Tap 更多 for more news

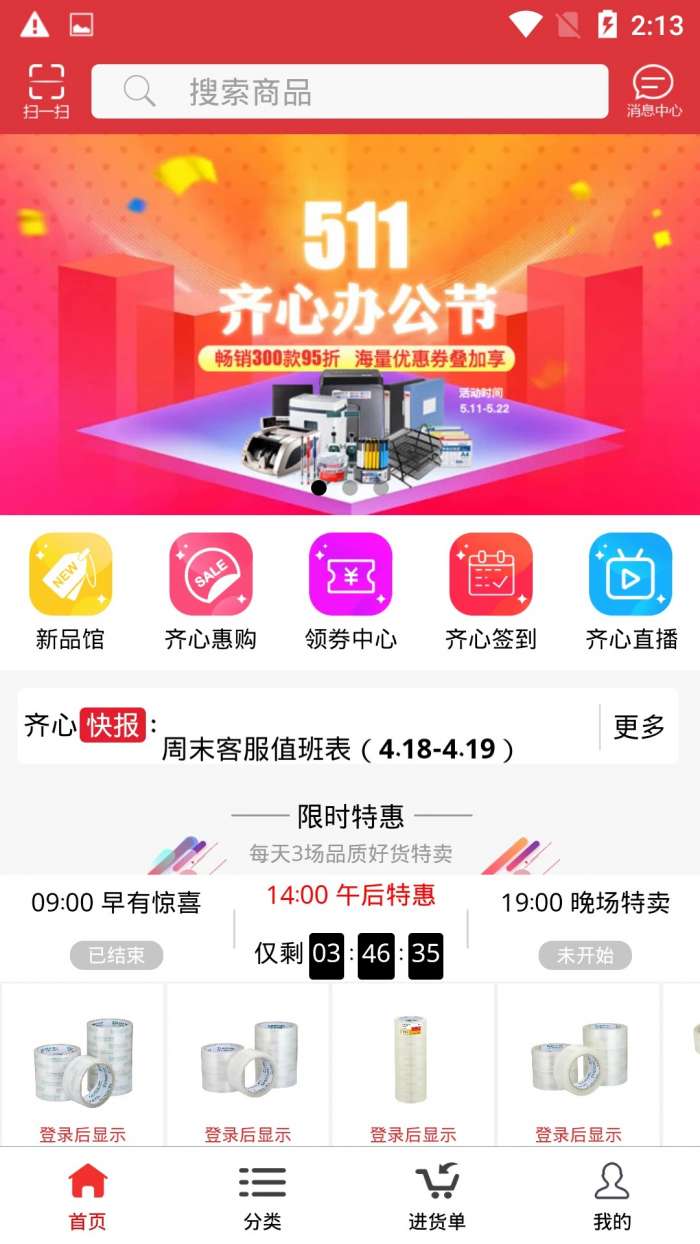point(639,727)
